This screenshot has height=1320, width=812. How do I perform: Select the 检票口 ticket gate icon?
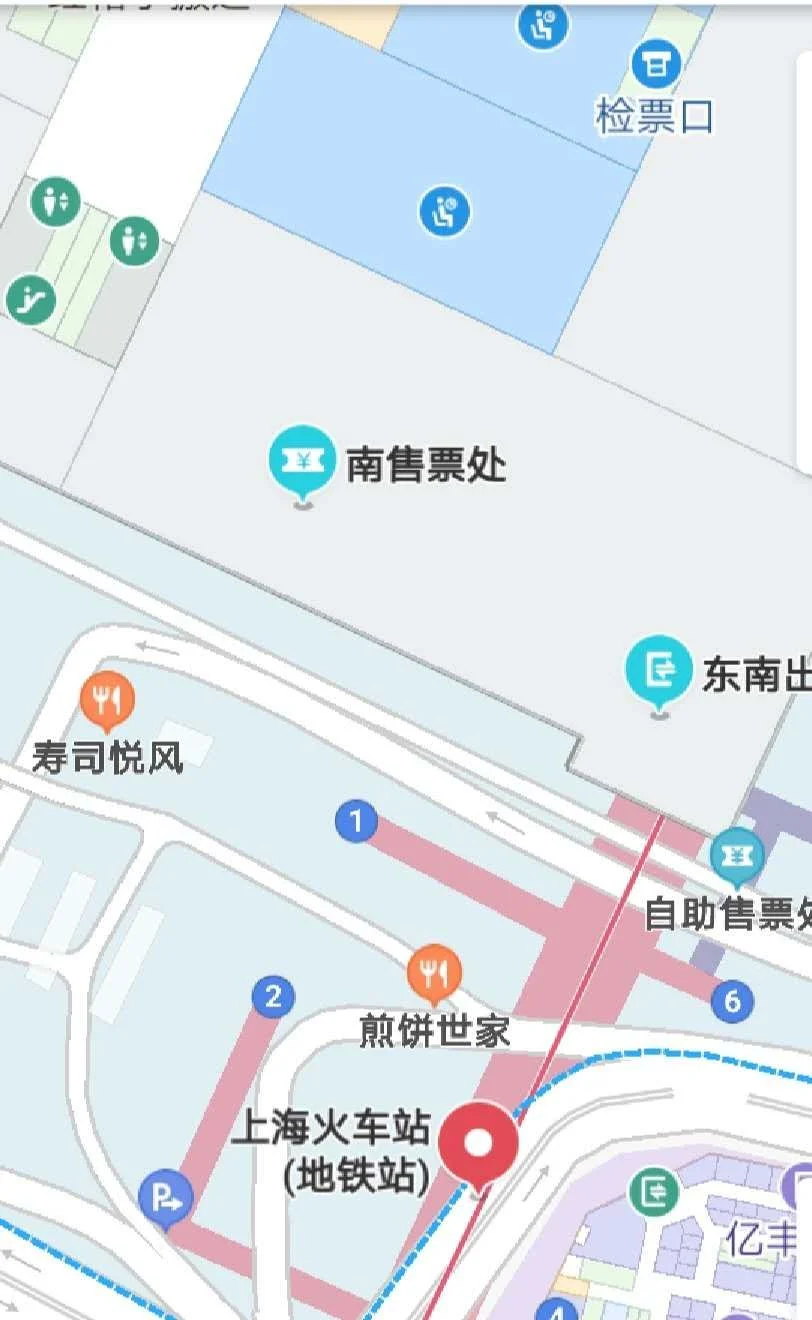655,62
